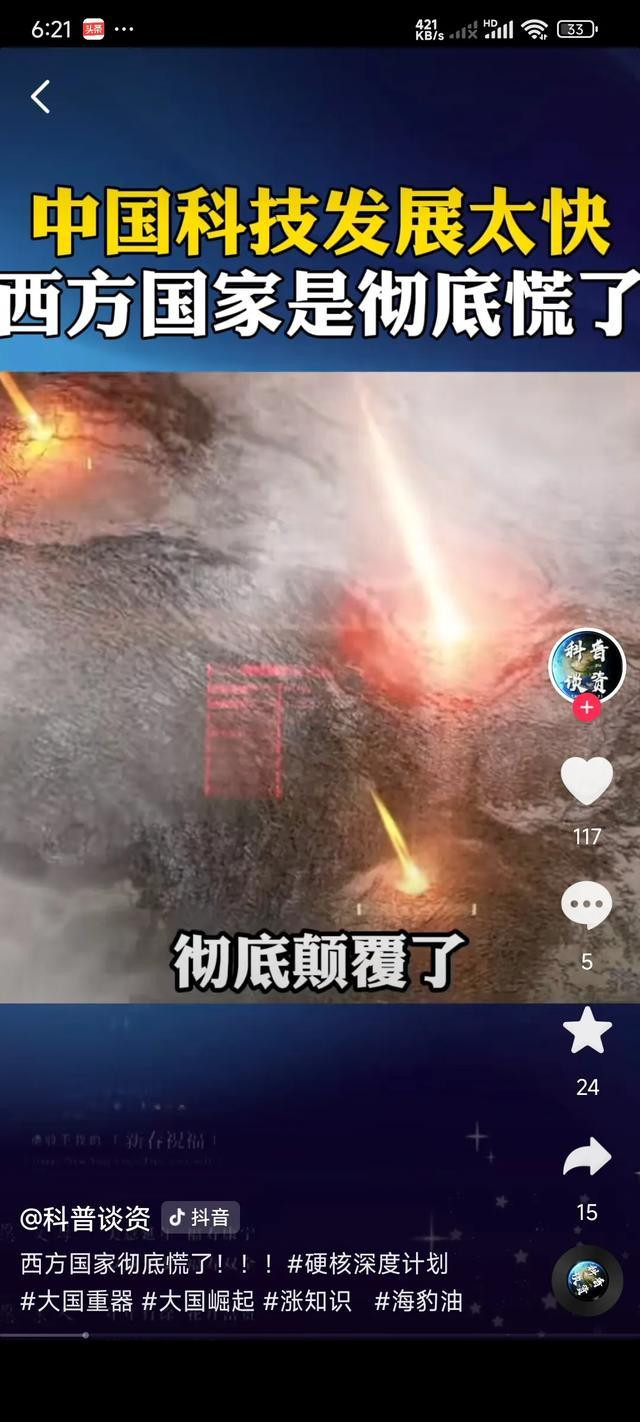The image size is (640, 1422).
Task: Tap the 抖音 source badge
Action: click(x=200, y=1217)
